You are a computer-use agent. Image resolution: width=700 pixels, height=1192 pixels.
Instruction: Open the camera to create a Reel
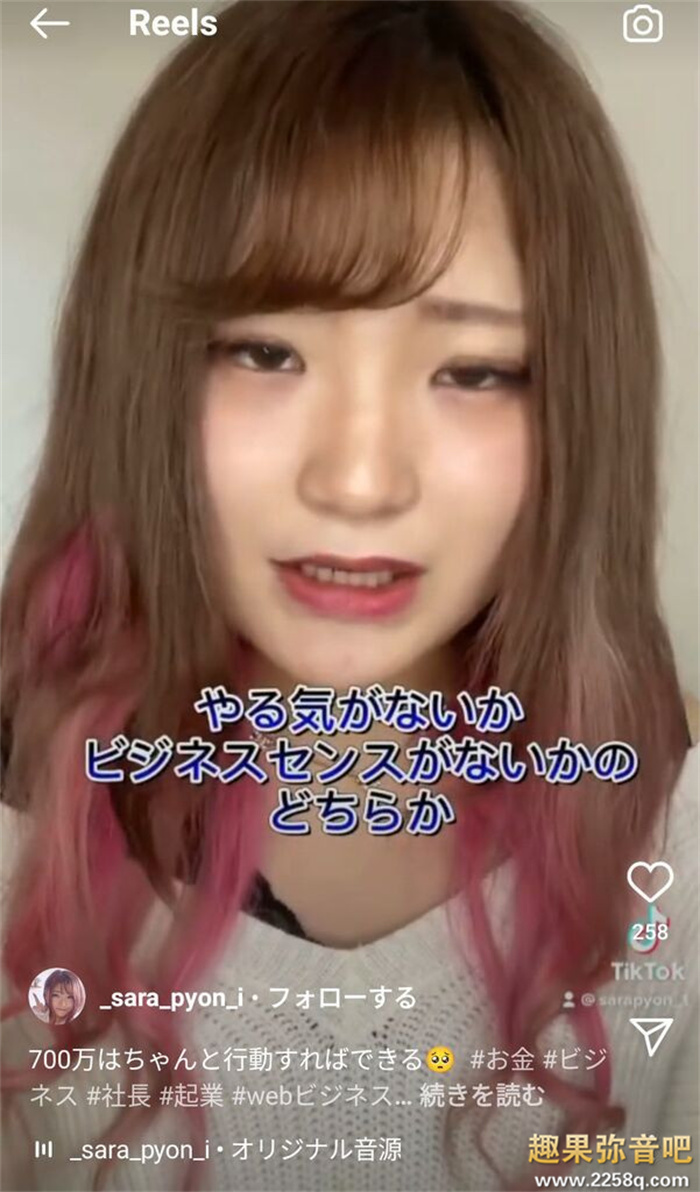coord(643,24)
